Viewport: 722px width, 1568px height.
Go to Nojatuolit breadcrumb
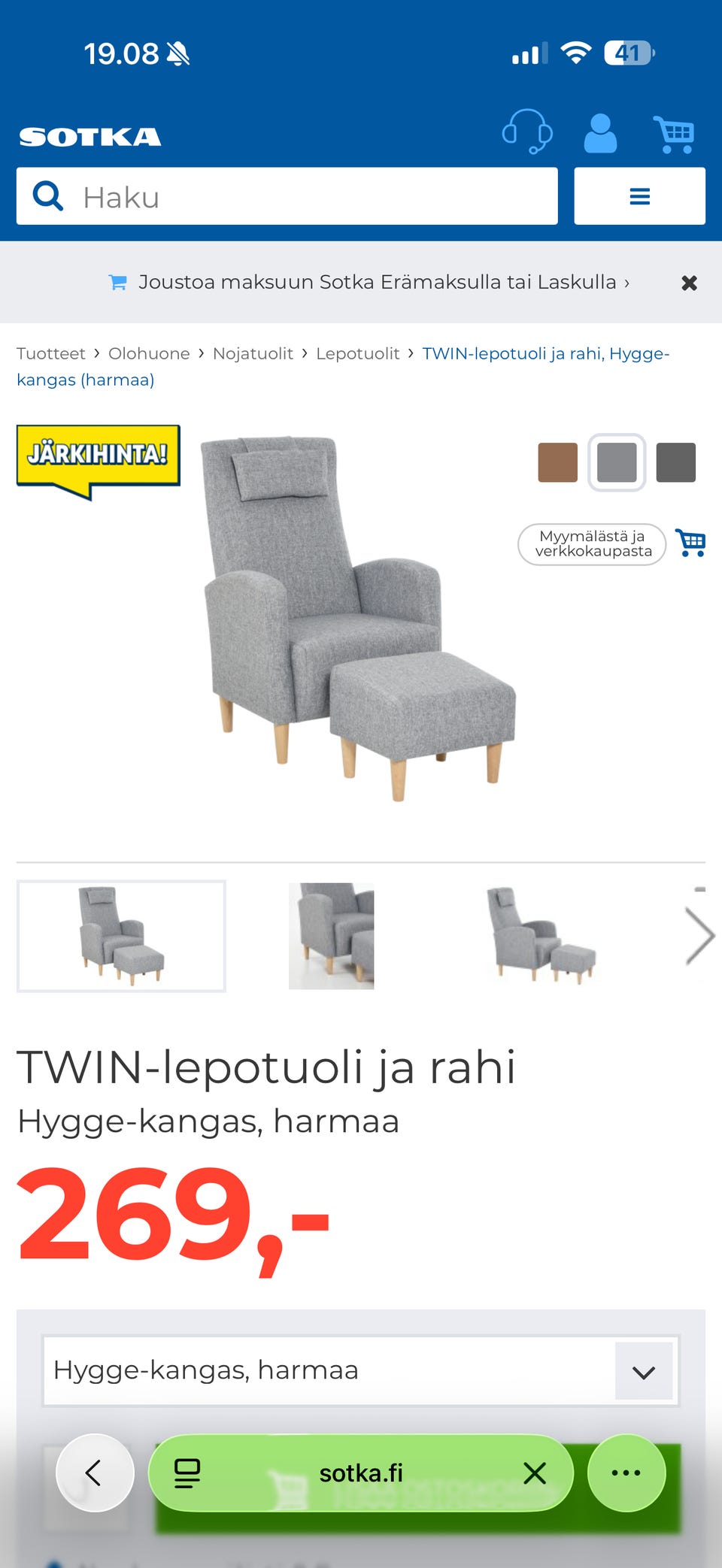coord(253,353)
